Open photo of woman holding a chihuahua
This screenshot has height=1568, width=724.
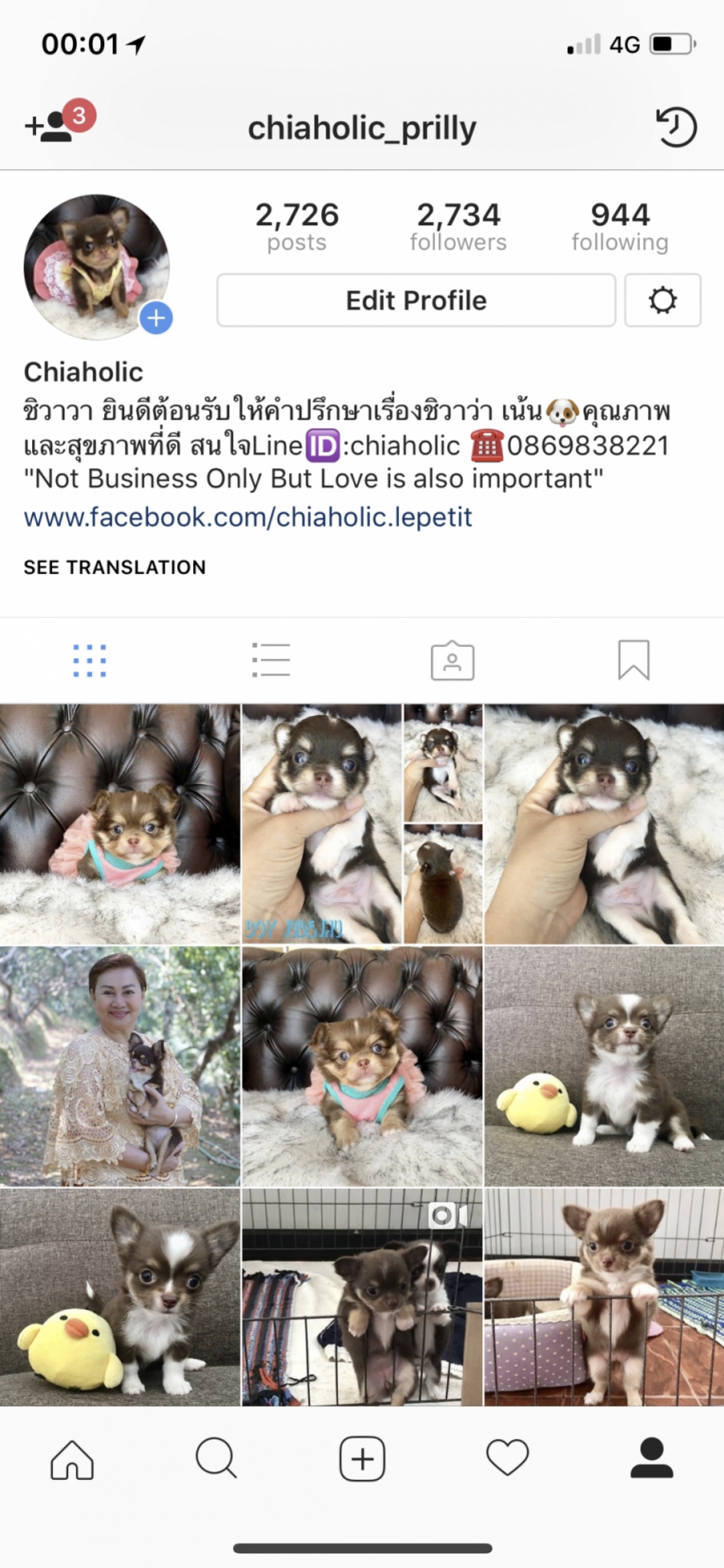(120, 1067)
